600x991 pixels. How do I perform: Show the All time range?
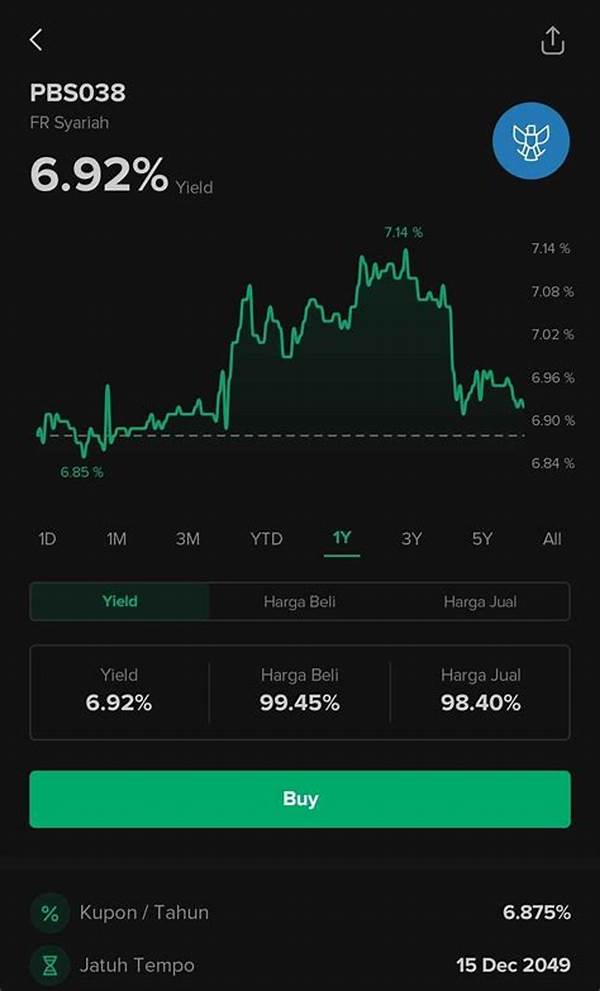pyautogui.click(x=552, y=539)
